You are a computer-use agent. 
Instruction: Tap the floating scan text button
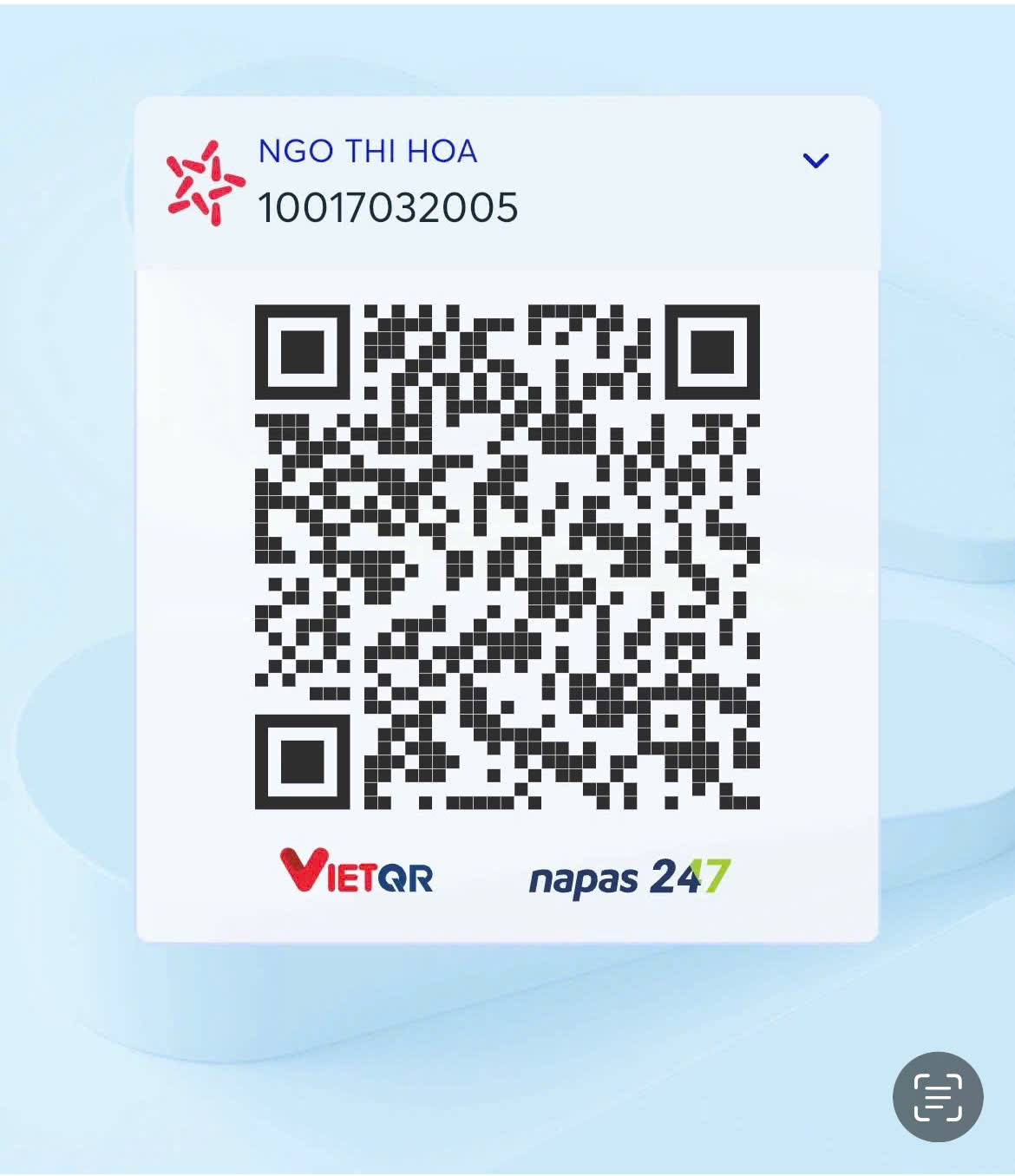[x=938, y=1097]
